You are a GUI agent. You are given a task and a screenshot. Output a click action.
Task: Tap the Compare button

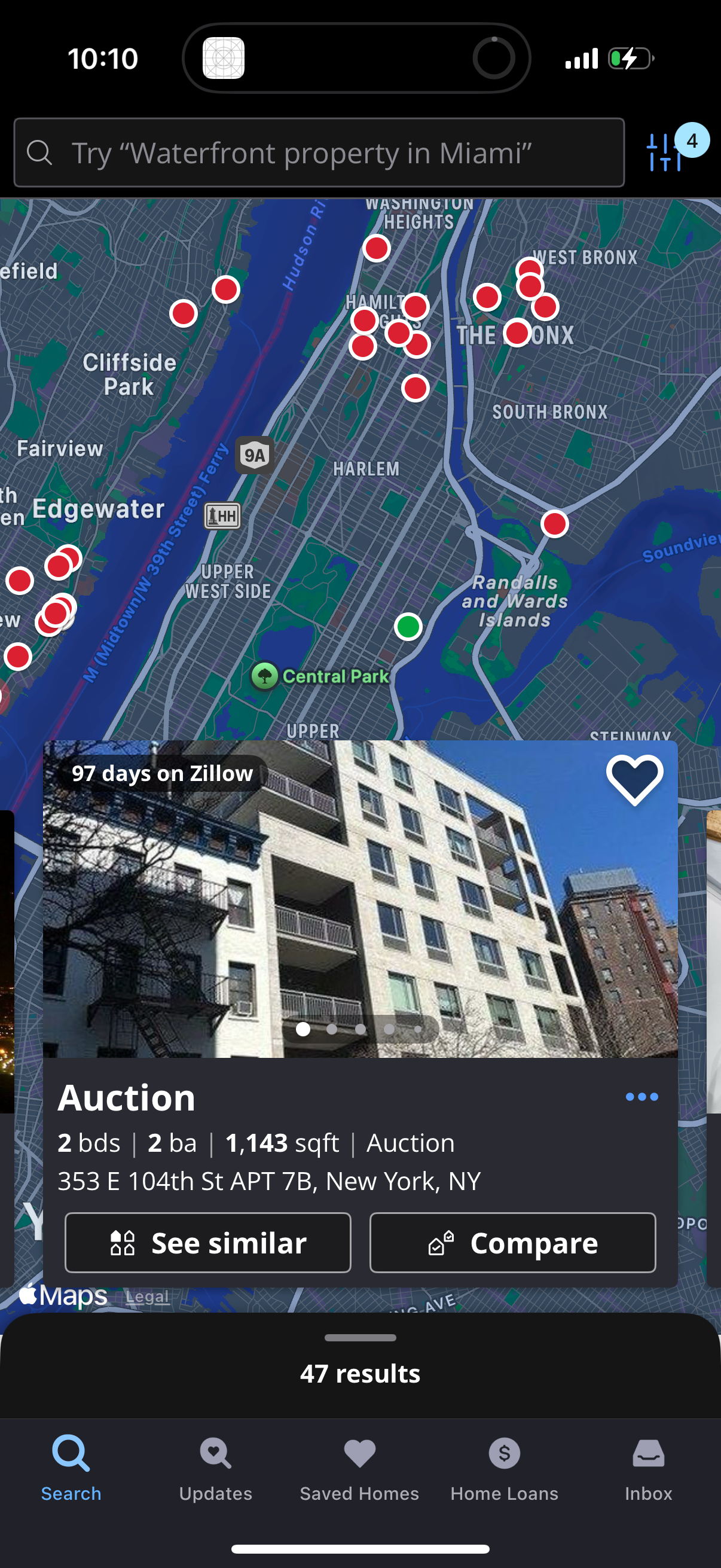pos(513,1241)
